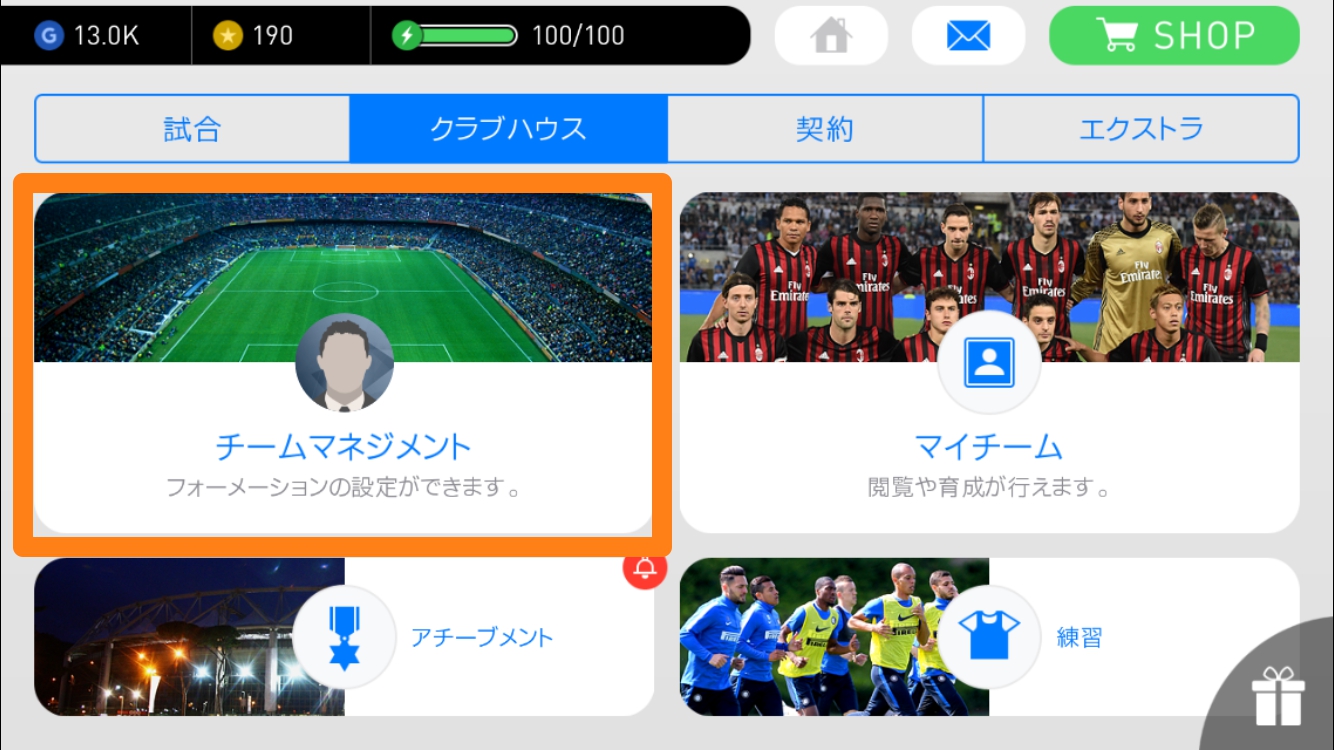
Task: Select the クラブハウス tab
Action: 508,129
